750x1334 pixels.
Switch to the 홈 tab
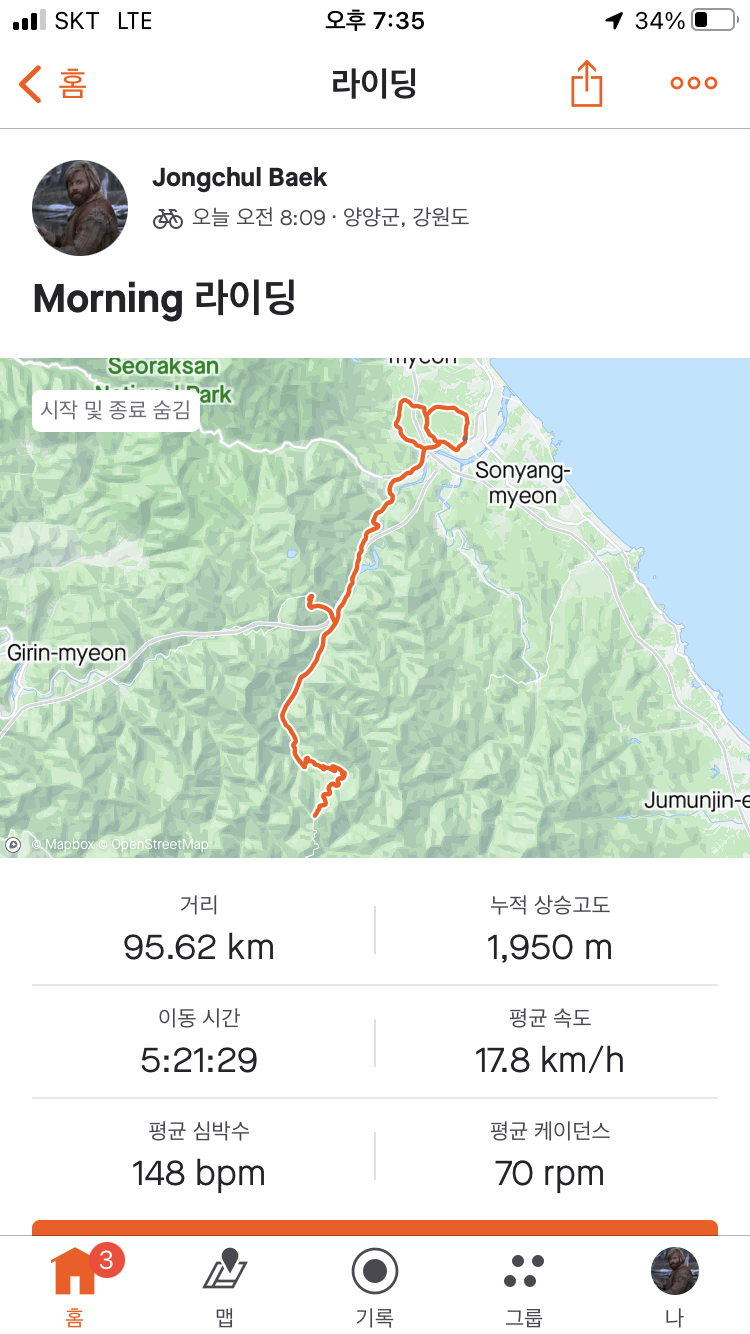pos(75,1285)
